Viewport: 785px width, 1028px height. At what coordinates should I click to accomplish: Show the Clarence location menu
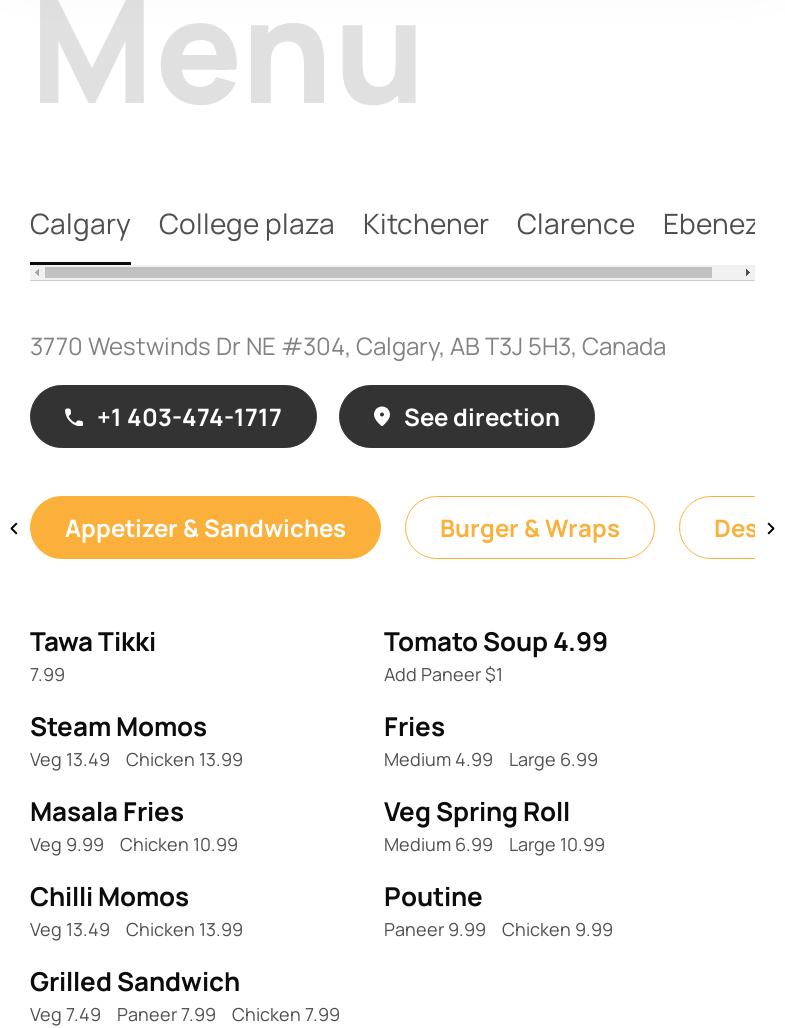pos(575,224)
